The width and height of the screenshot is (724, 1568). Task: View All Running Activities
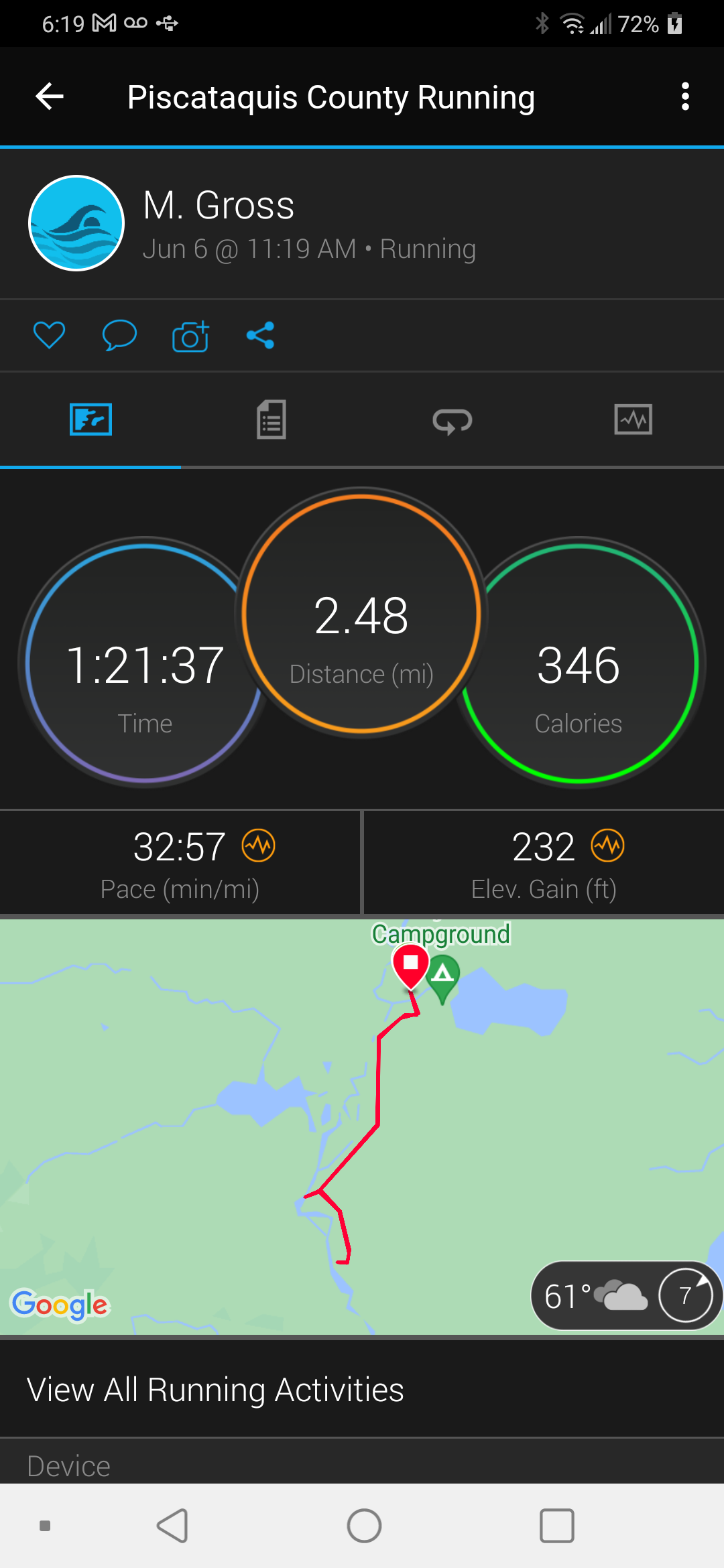[215, 1390]
